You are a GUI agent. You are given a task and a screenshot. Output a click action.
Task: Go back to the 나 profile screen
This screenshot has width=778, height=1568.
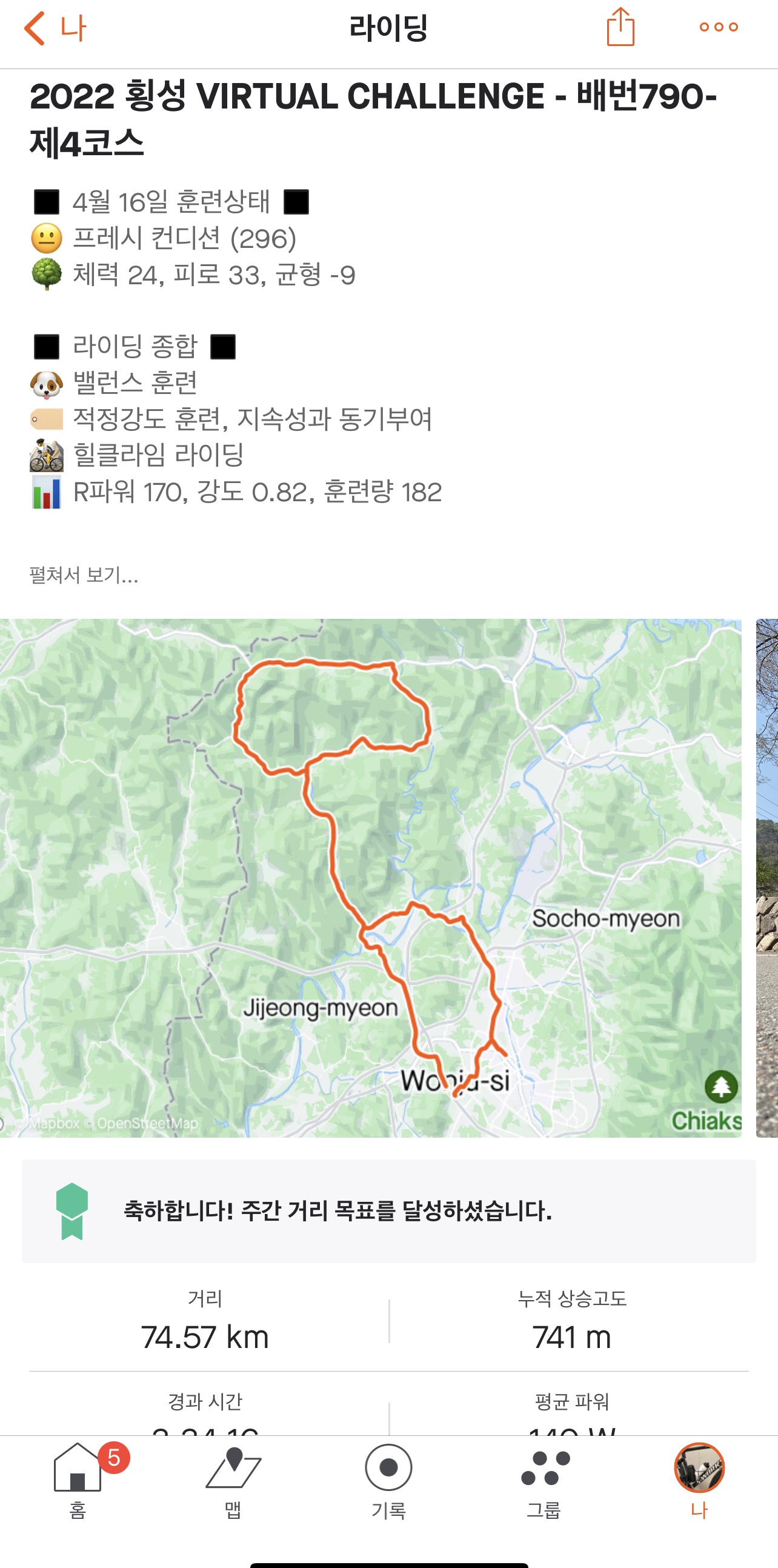(55, 28)
